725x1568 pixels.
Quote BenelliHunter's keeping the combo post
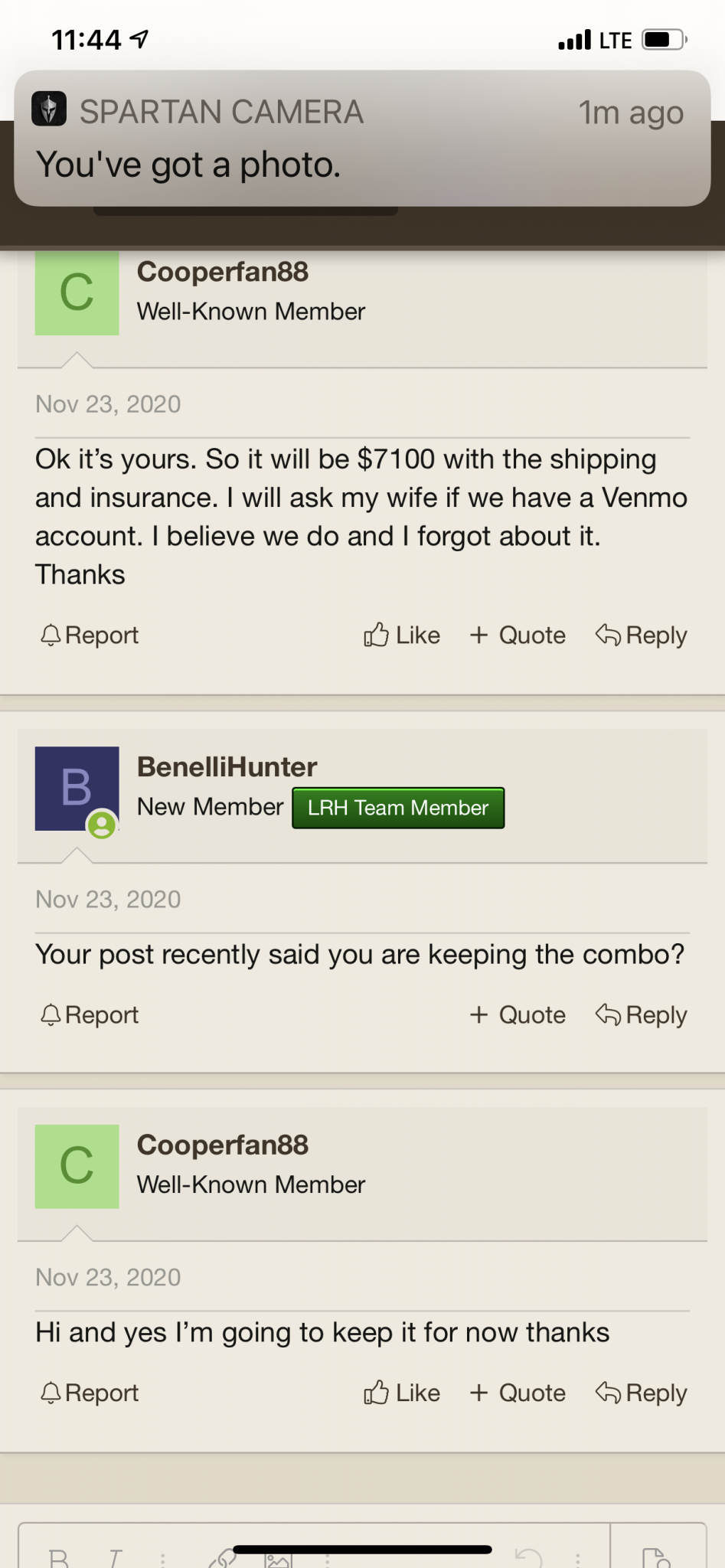tap(518, 1015)
